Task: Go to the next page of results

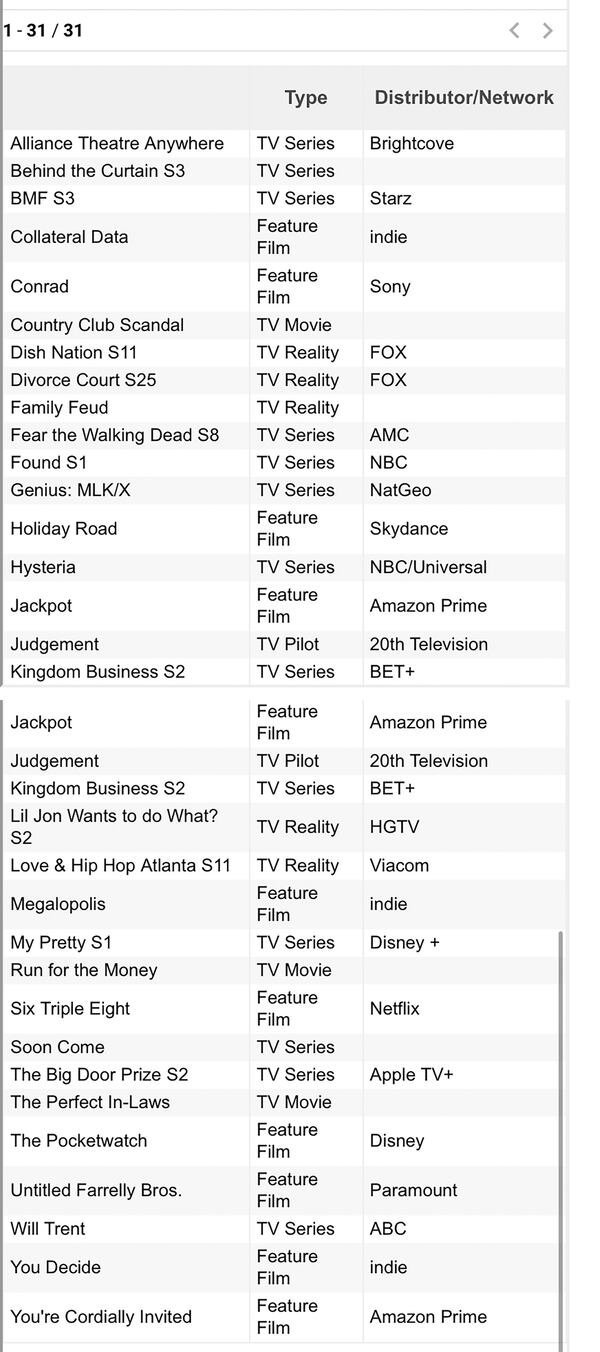Action: click(x=547, y=31)
